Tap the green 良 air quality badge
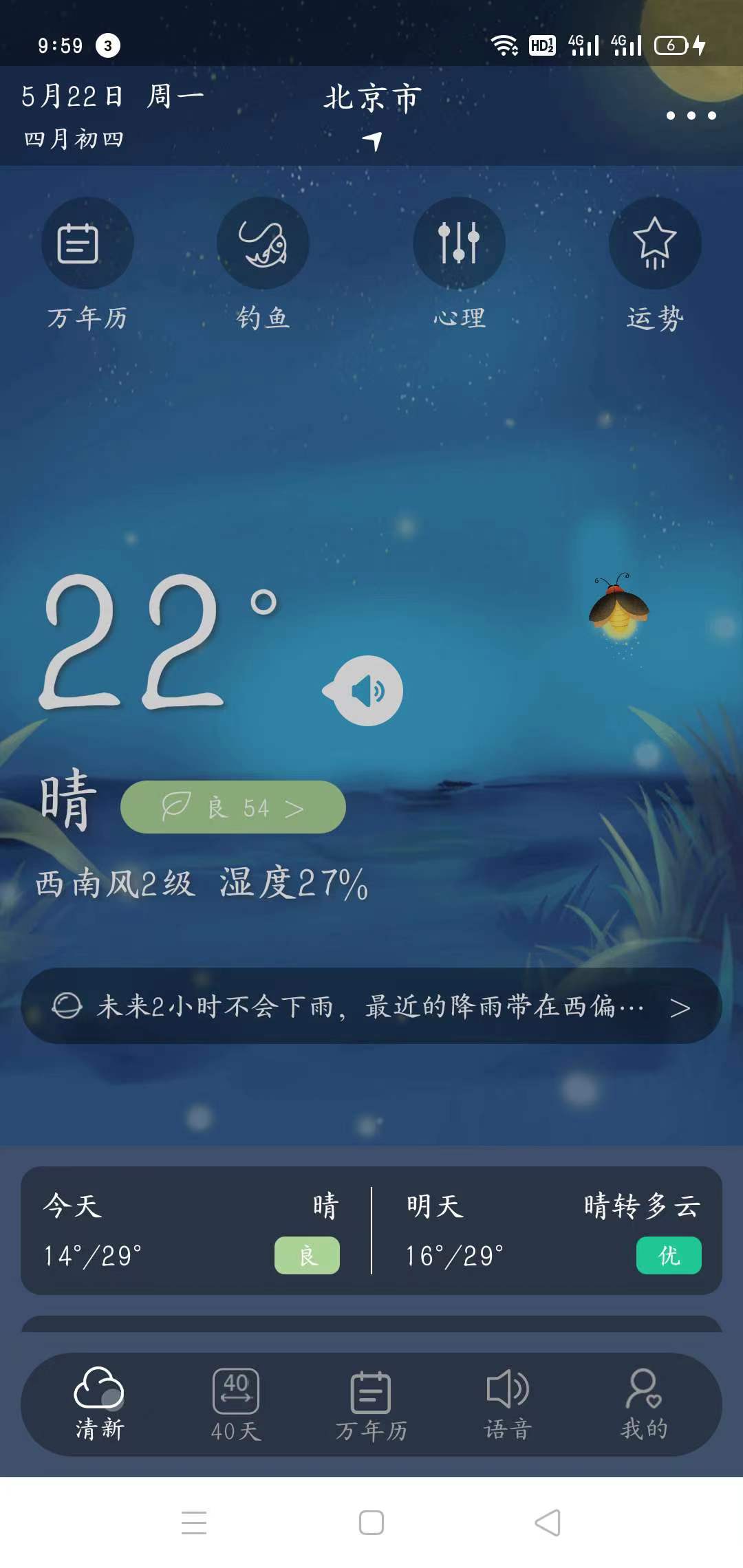The height and width of the screenshot is (1568, 743). pyautogui.click(x=307, y=1254)
